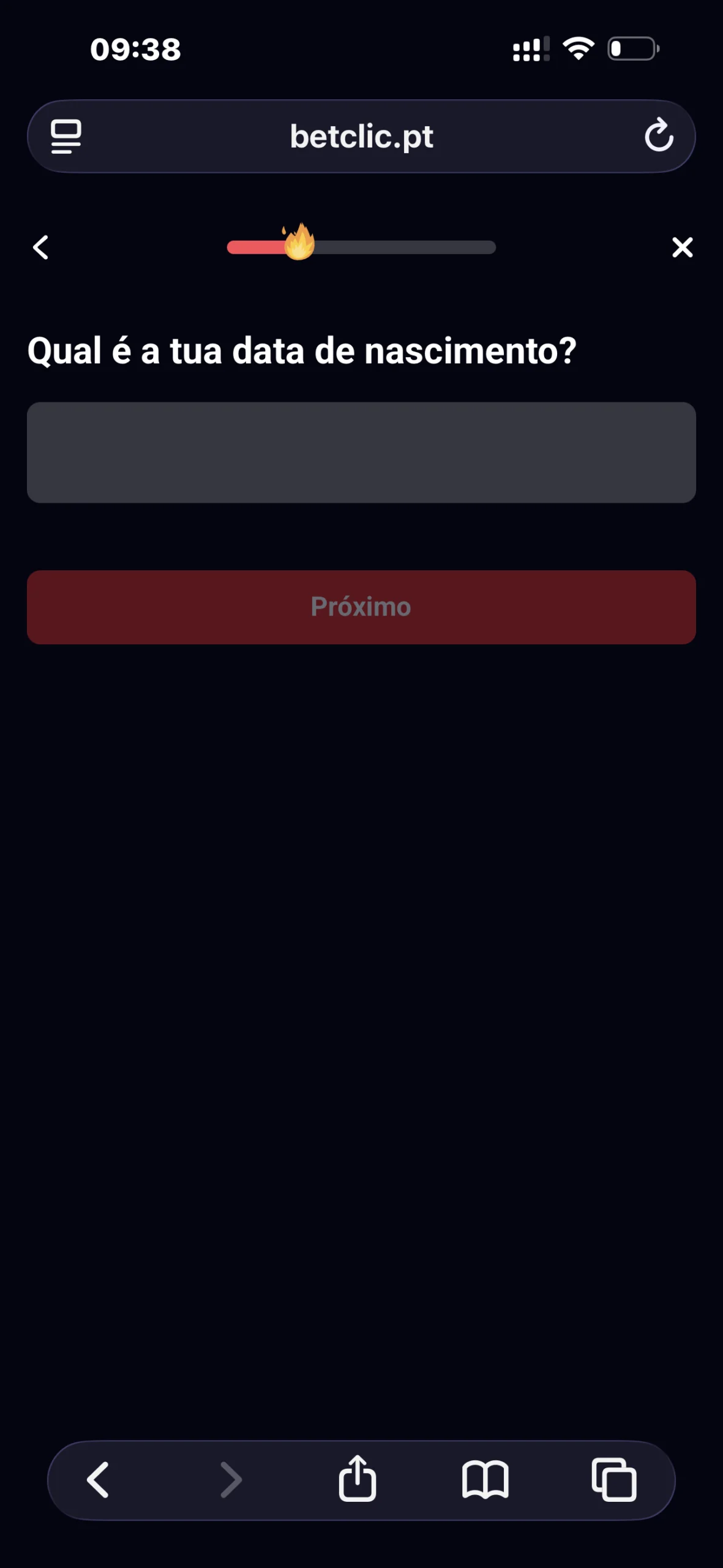This screenshot has height=1568, width=723.
Task: Reload the betclic.pt page
Action: click(659, 136)
